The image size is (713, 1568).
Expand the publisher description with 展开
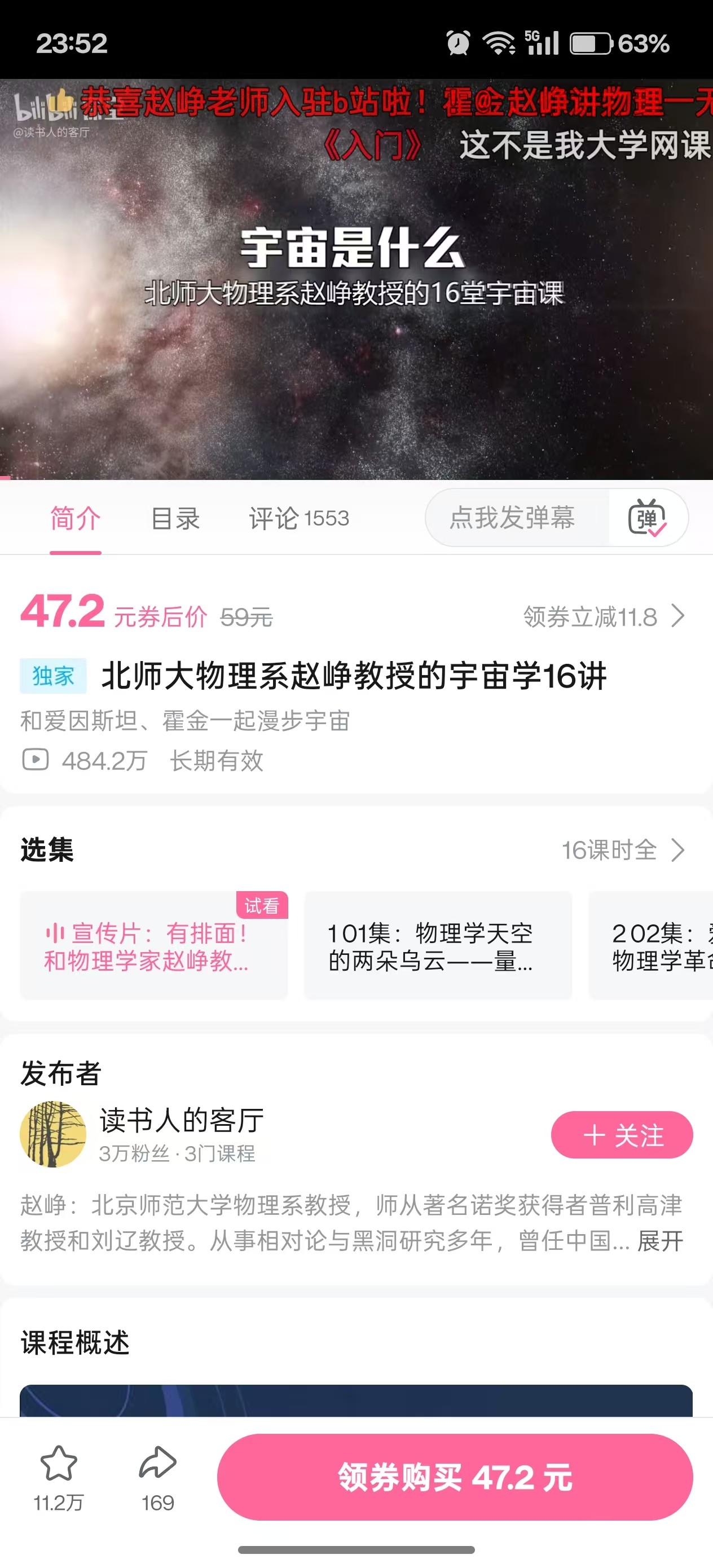point(660,1240)
